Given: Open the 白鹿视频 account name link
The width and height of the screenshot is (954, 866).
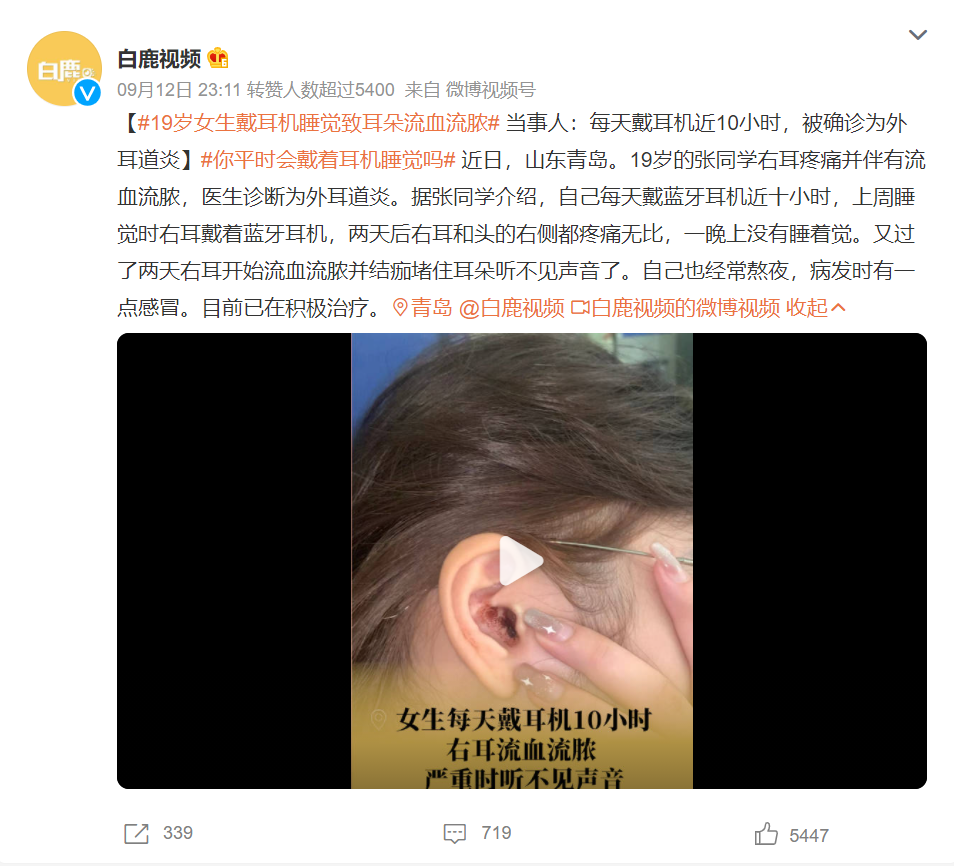Looking at the screenshot, I should click(x=159, y=58).
